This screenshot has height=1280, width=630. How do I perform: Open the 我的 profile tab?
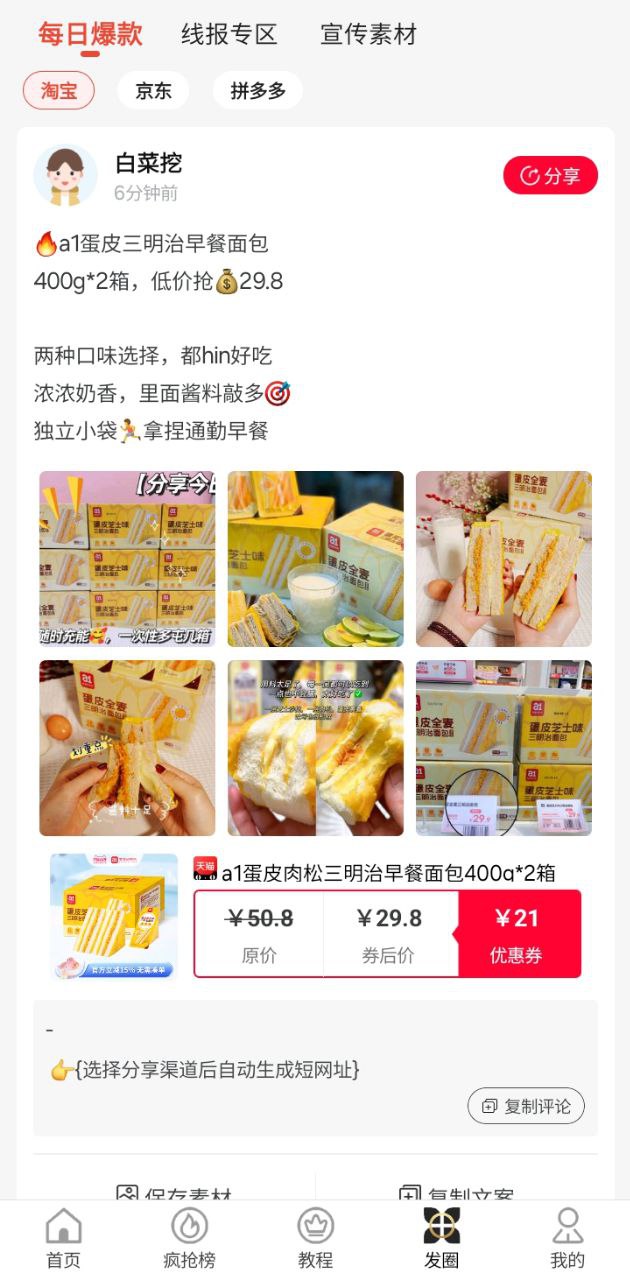coord(567,1238)
